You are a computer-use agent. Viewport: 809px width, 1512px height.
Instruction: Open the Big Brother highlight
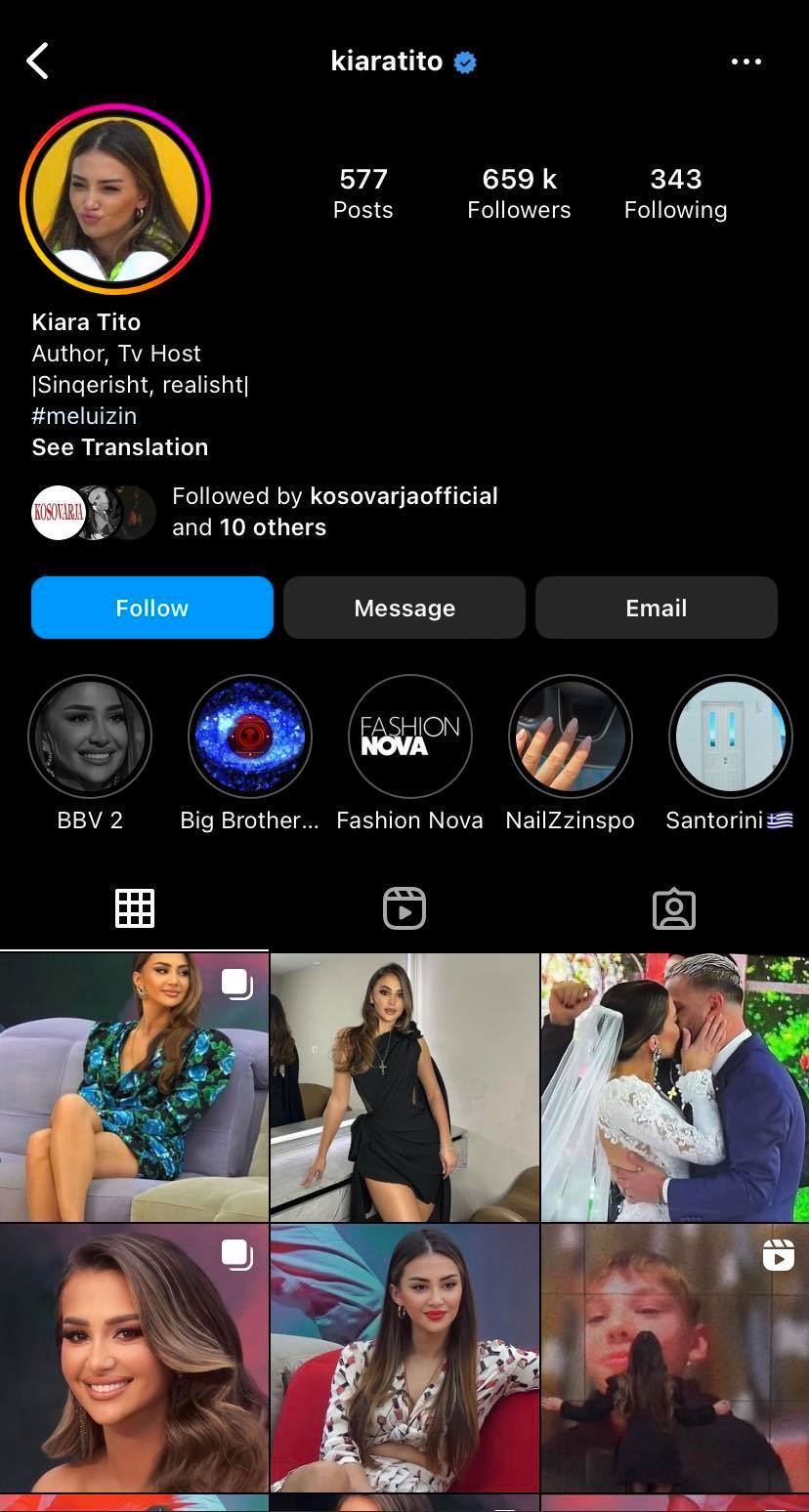250,736
